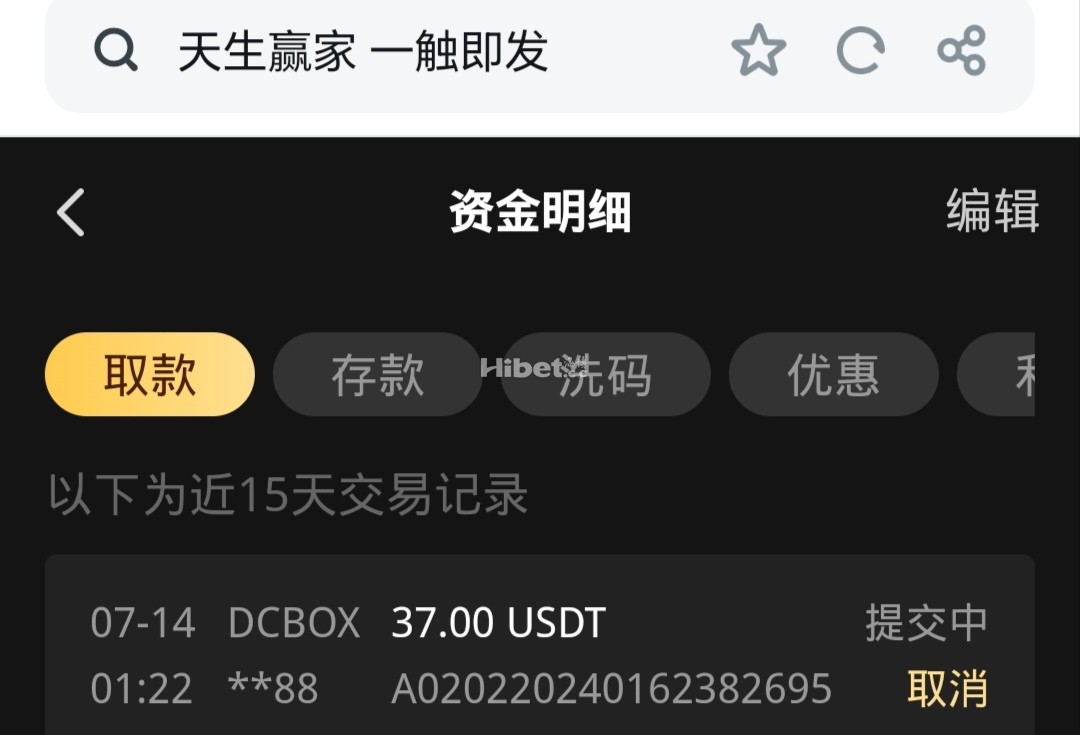This screenshot has height=735, width=1080.
Task: Share this page
Action: (962, 51)
